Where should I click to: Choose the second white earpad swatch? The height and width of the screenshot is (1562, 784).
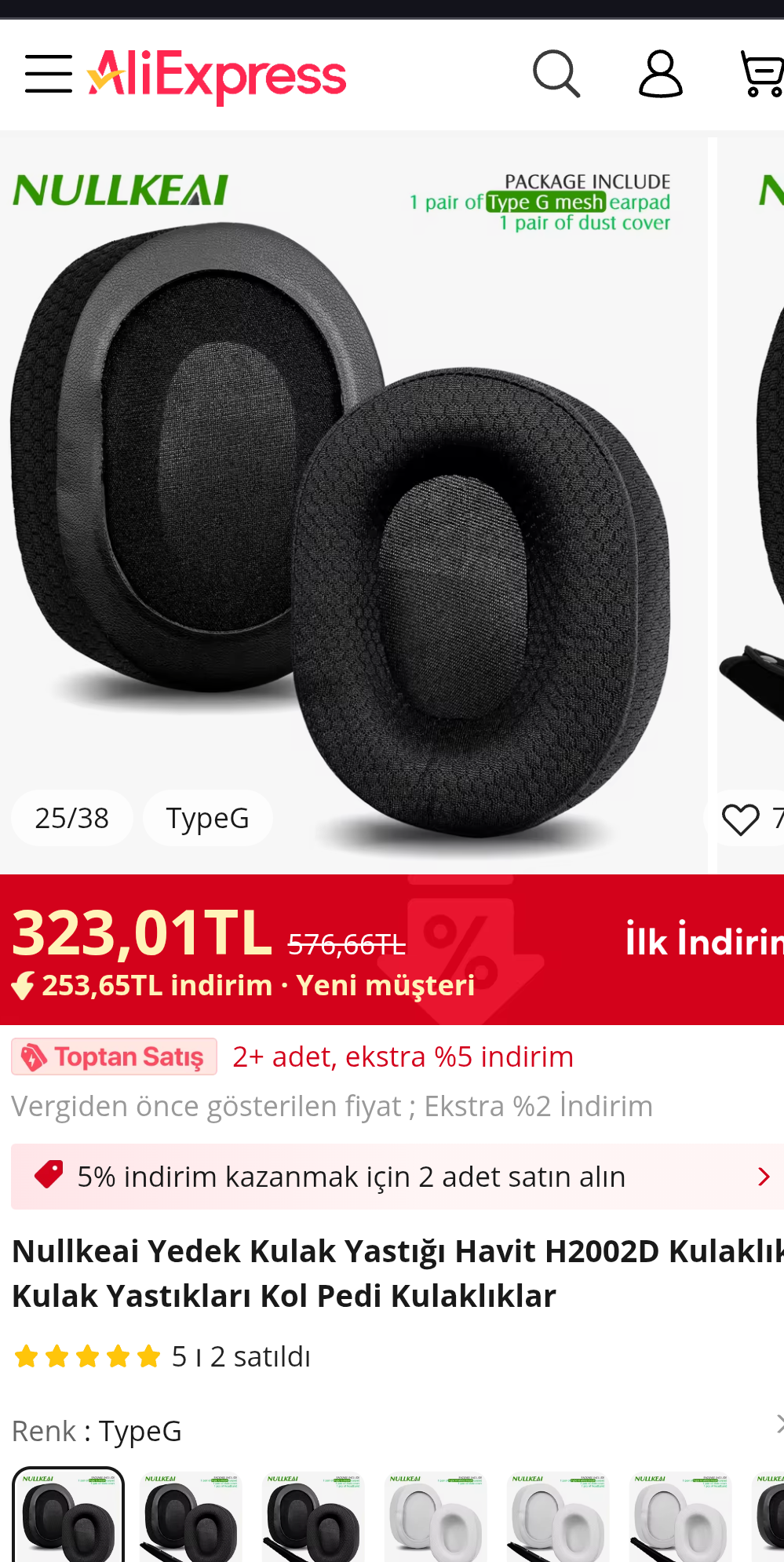click(x=558, y=1516)
